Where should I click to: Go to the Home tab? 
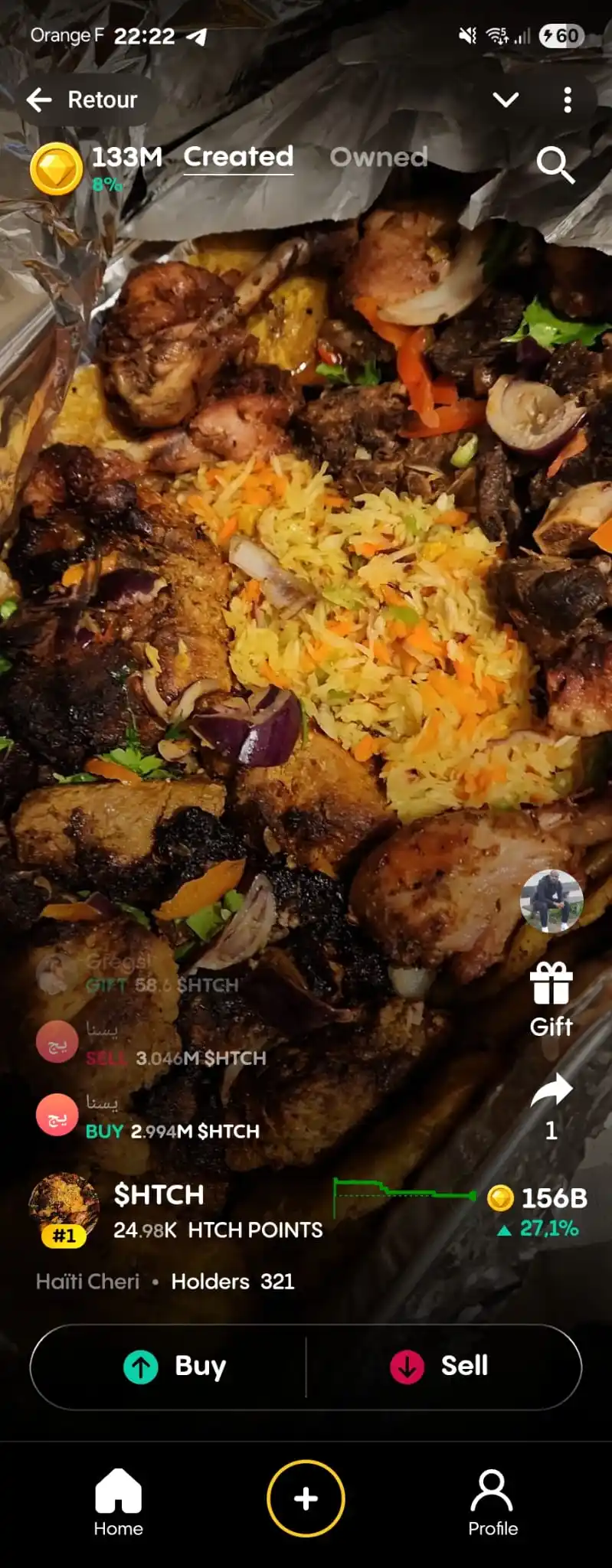click(118, 1501)
